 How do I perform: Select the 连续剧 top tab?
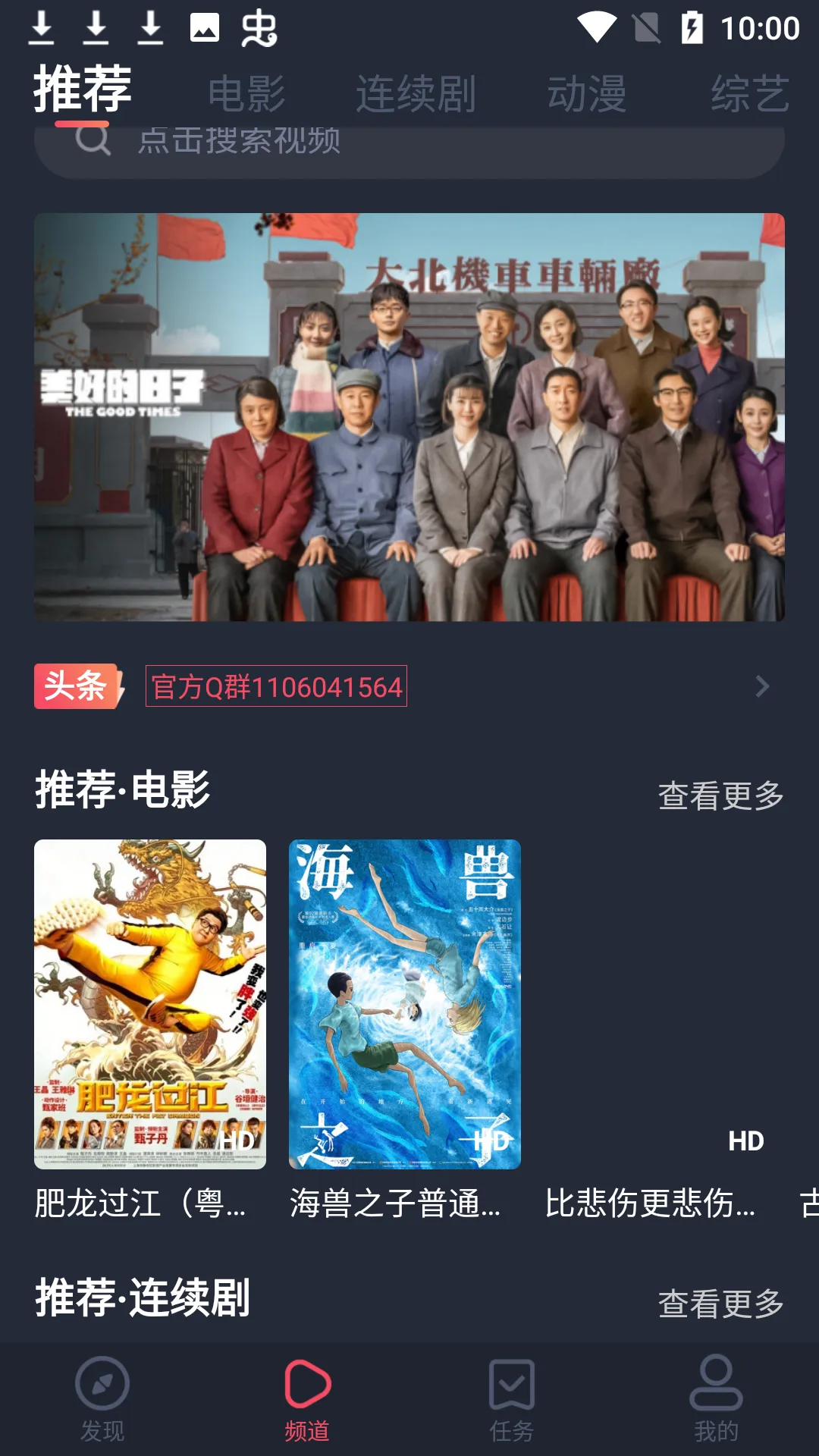point(416,94)
